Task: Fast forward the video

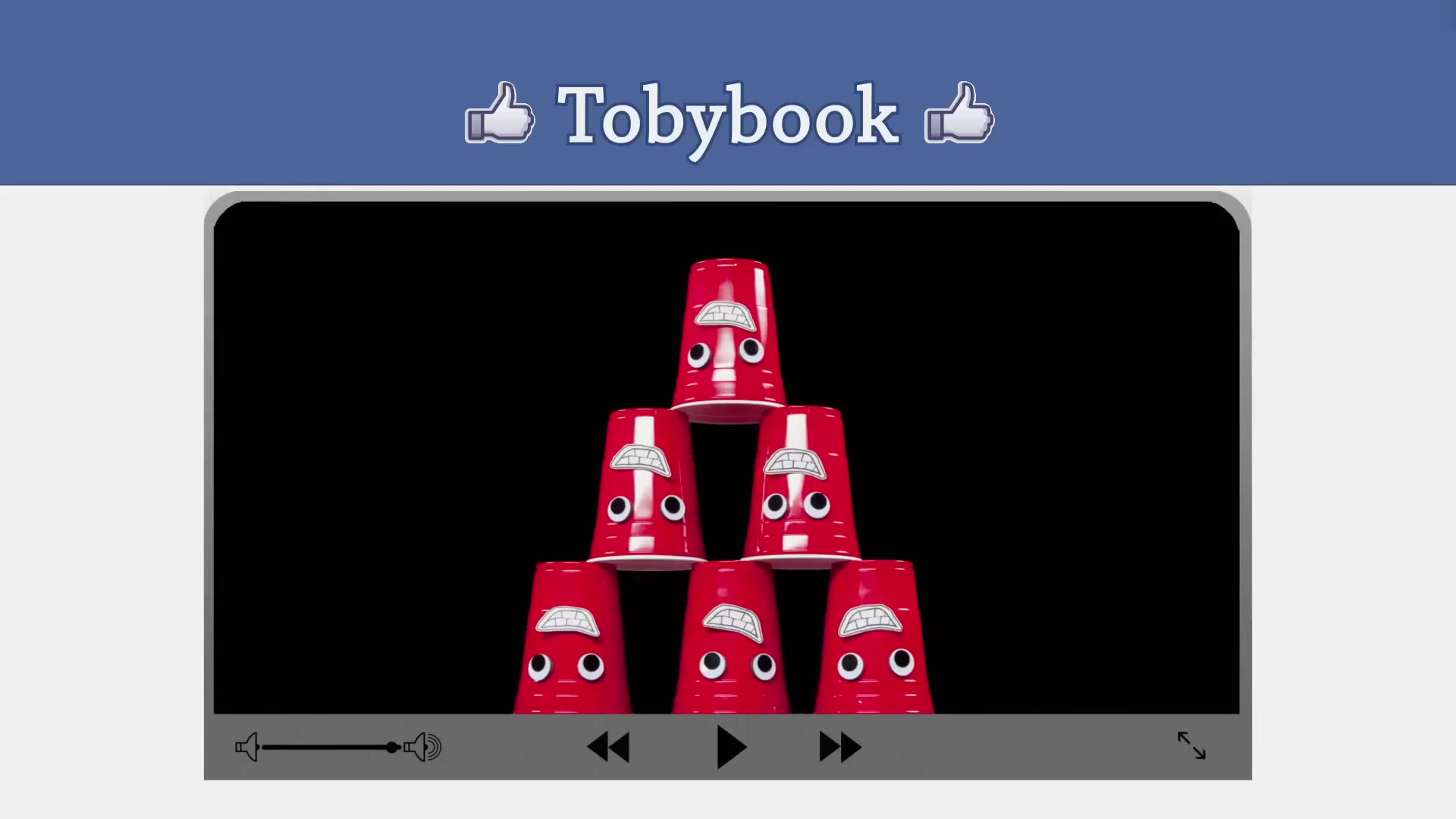Action: point(840,748)
